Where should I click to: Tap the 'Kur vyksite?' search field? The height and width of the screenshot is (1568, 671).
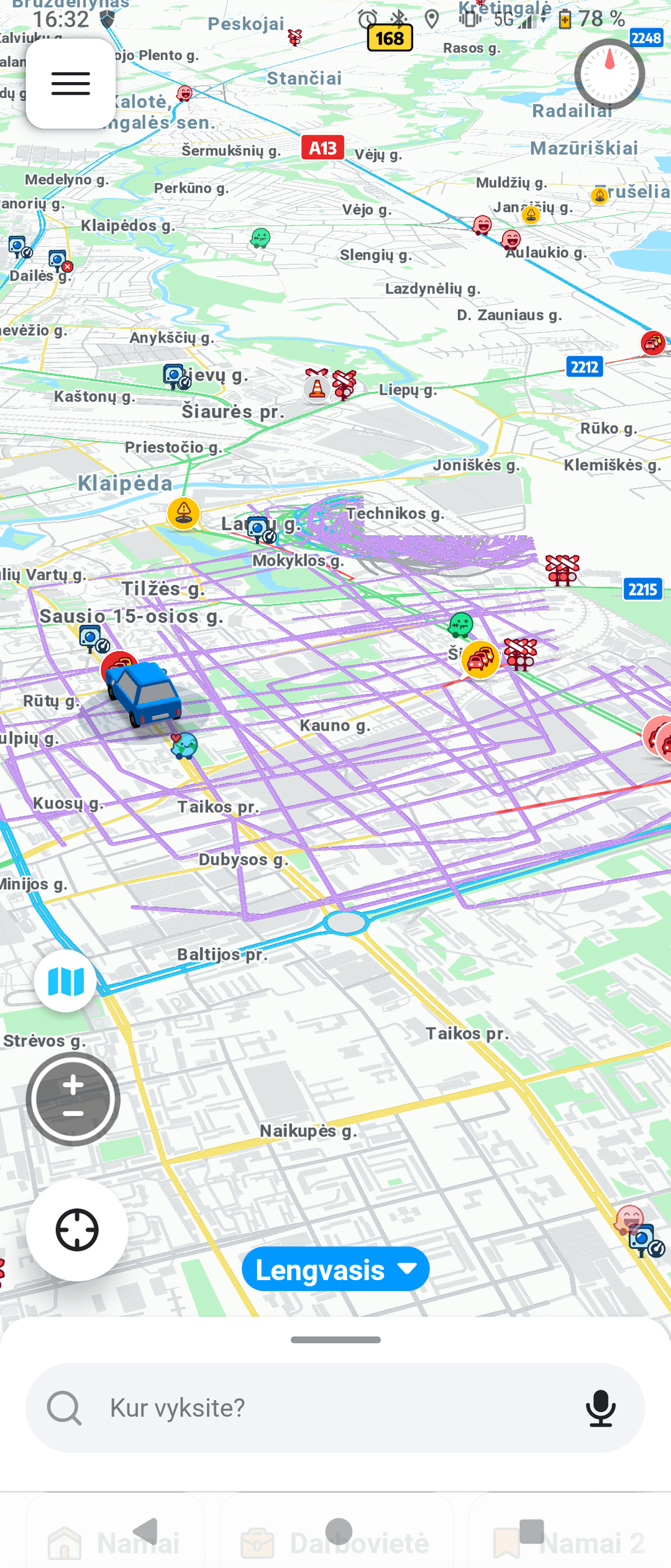(311, 1408)
